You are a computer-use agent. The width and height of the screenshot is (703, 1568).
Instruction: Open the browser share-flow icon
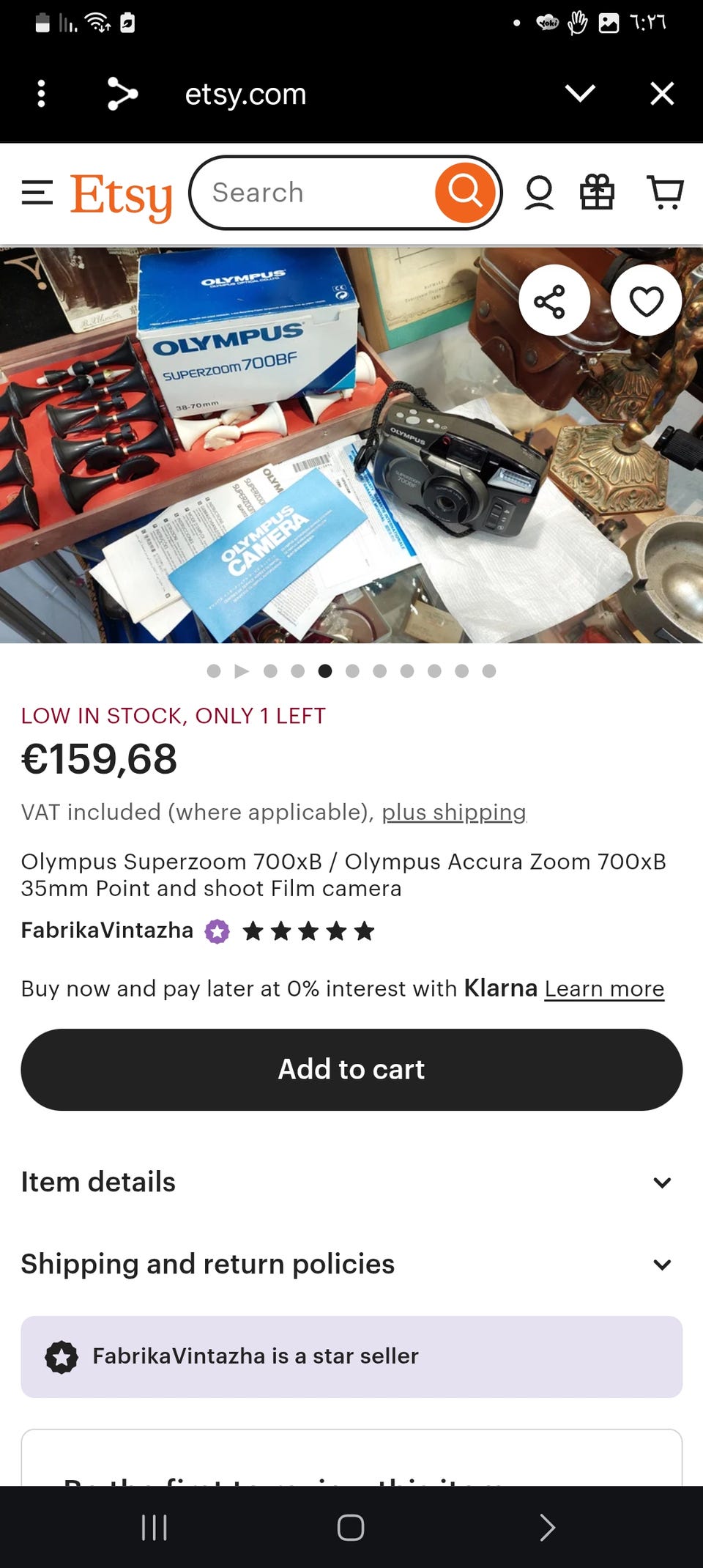click(122, 94)
